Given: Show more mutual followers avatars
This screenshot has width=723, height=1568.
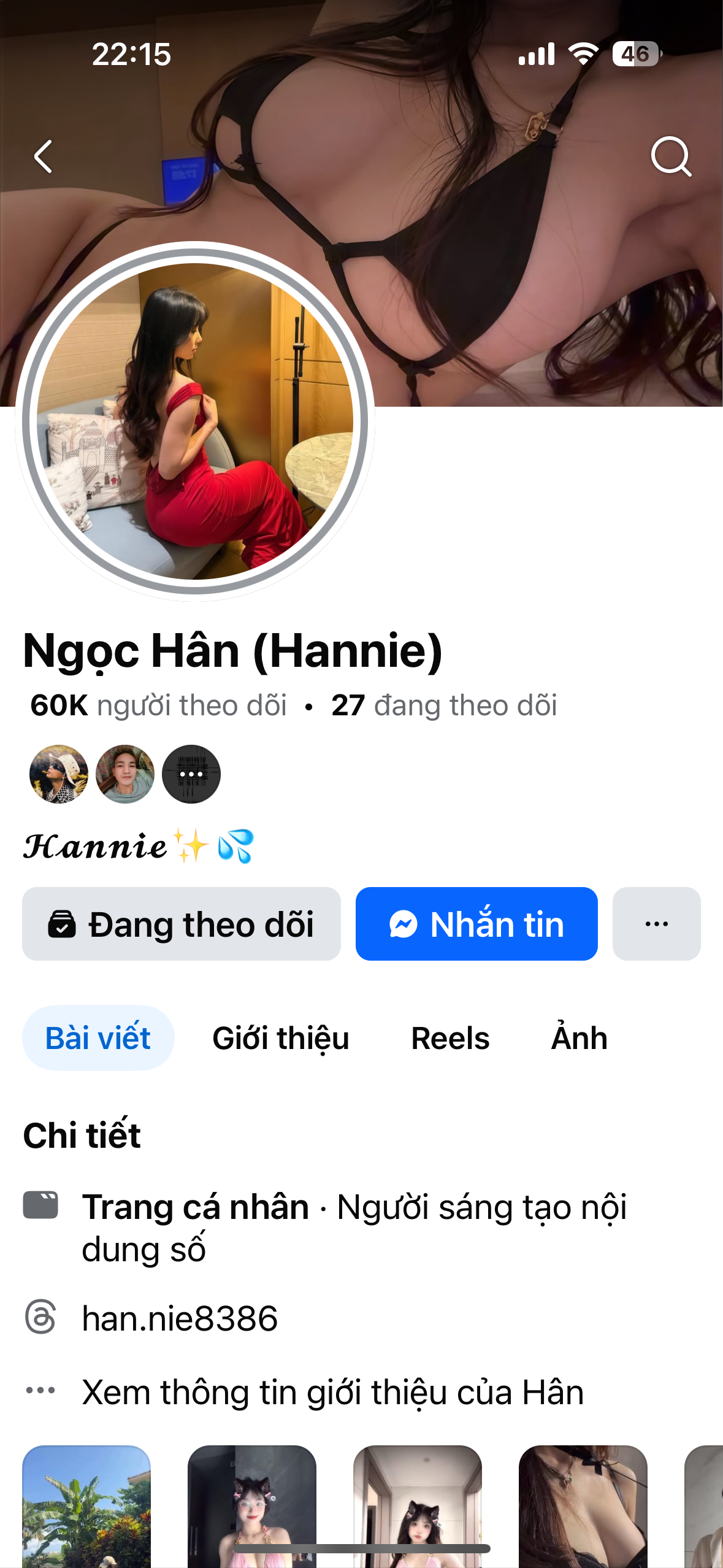Looking at the screenshot, I should coord(191,774).
